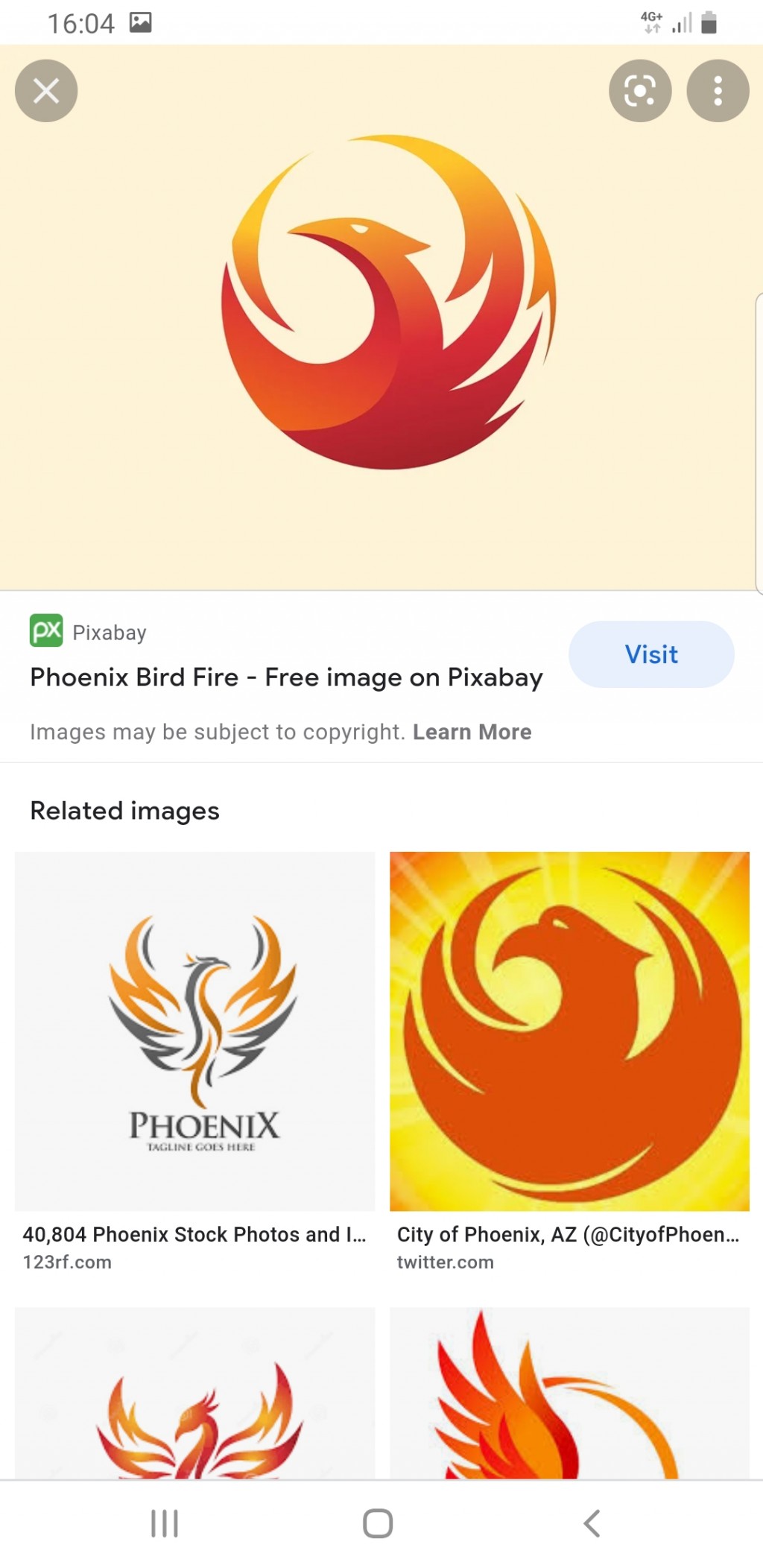Open the City of Phoenix, AZ image
This screenshot has width=763, height=1568.
click(x=569, y=1031)
